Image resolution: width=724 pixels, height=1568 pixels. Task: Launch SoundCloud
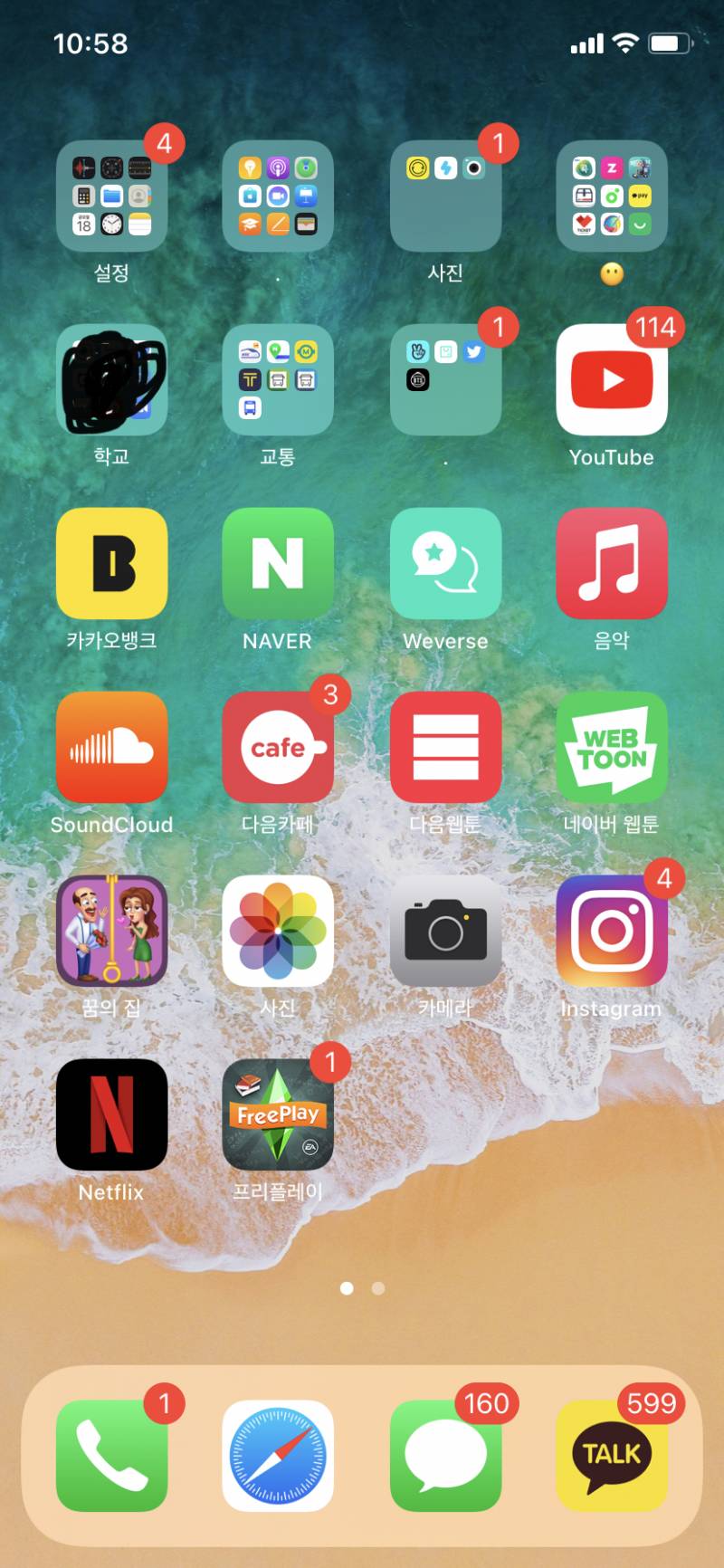111,747
